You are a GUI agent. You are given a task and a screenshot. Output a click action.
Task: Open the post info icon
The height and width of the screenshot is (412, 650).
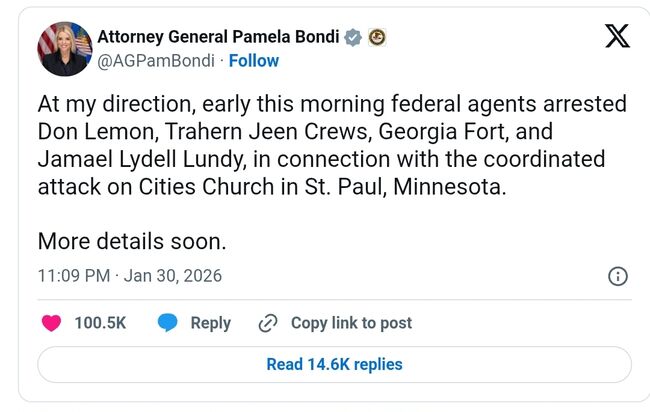pos(618,276)
